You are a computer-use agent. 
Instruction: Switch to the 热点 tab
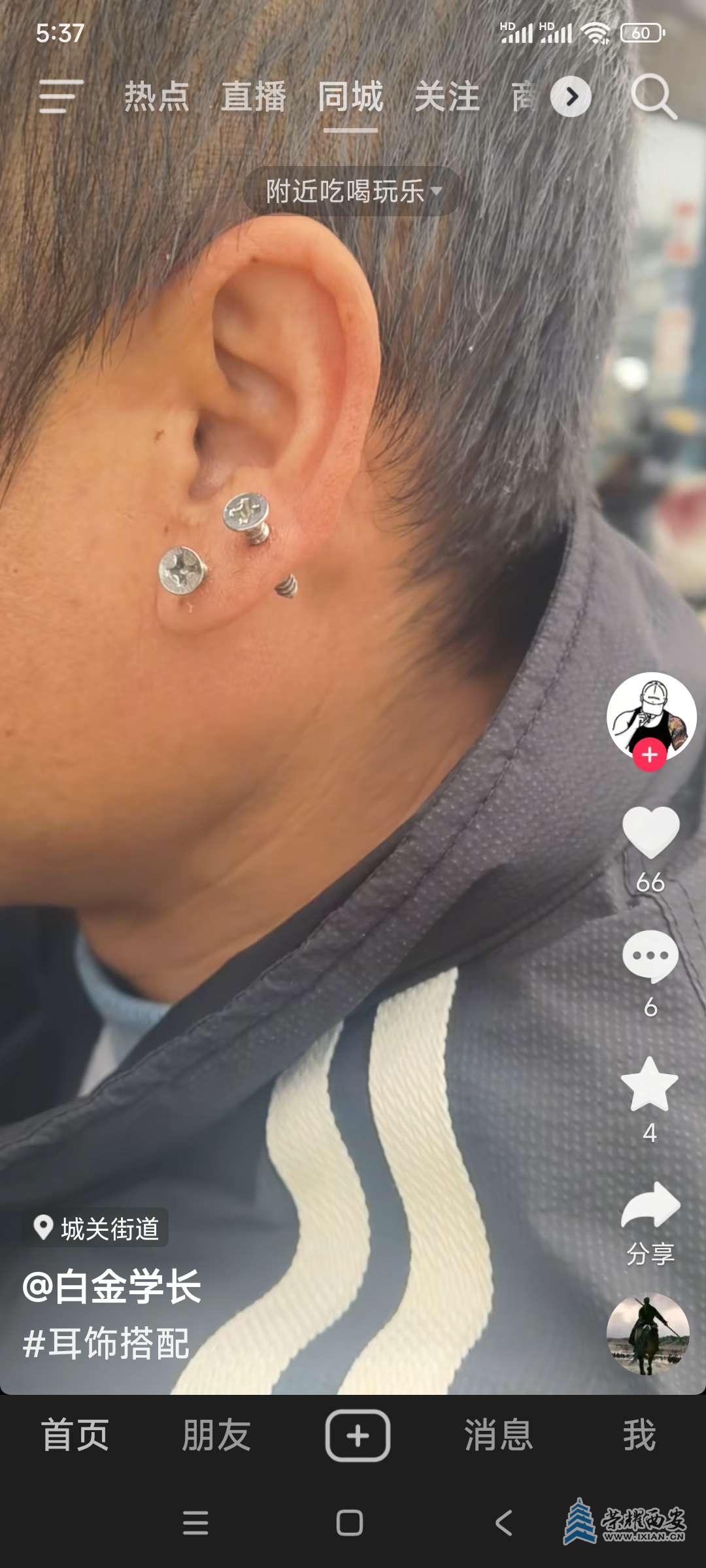click(157, 97)
